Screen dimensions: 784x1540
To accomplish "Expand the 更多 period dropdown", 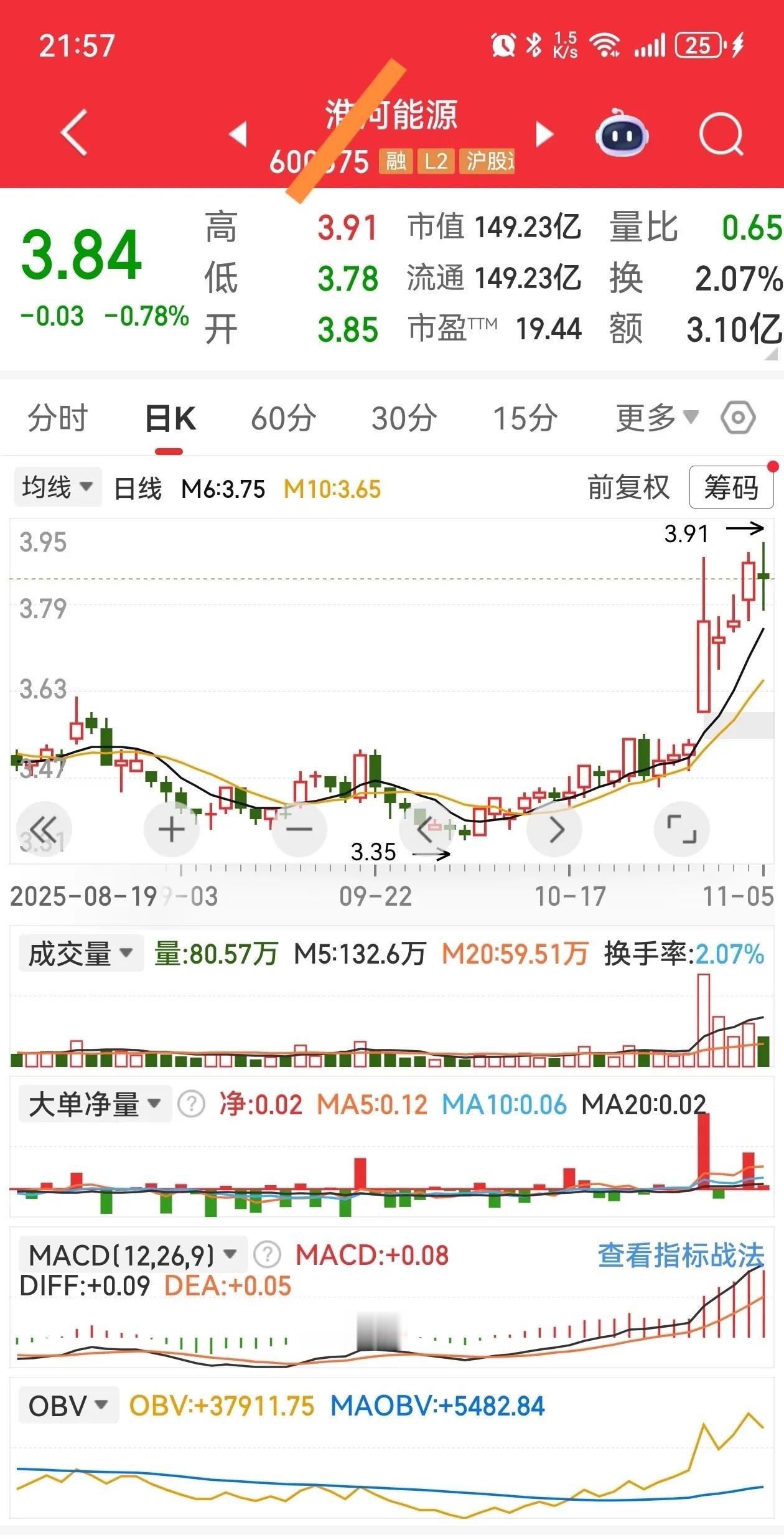I will coord(657,417).
